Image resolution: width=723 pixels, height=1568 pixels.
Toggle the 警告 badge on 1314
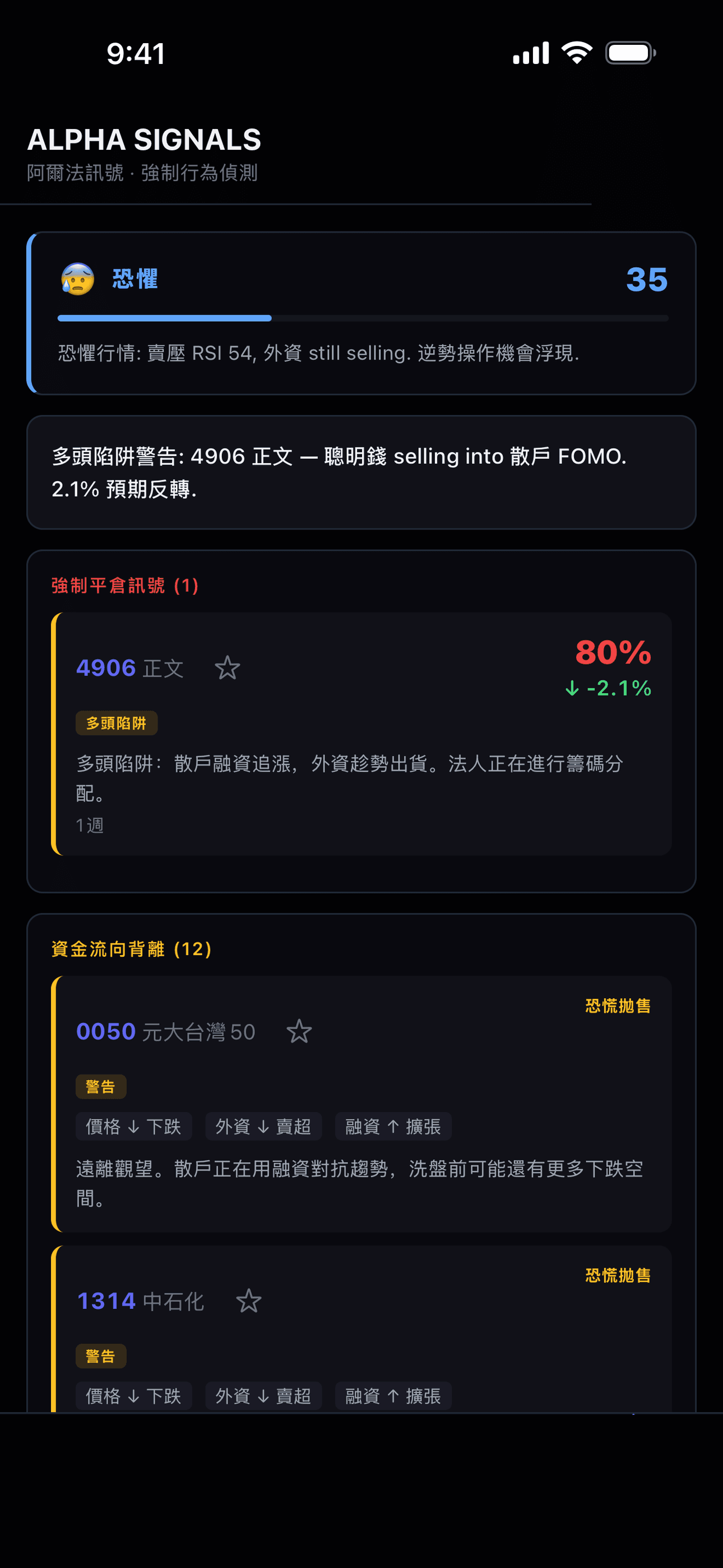coord(100,1356)
